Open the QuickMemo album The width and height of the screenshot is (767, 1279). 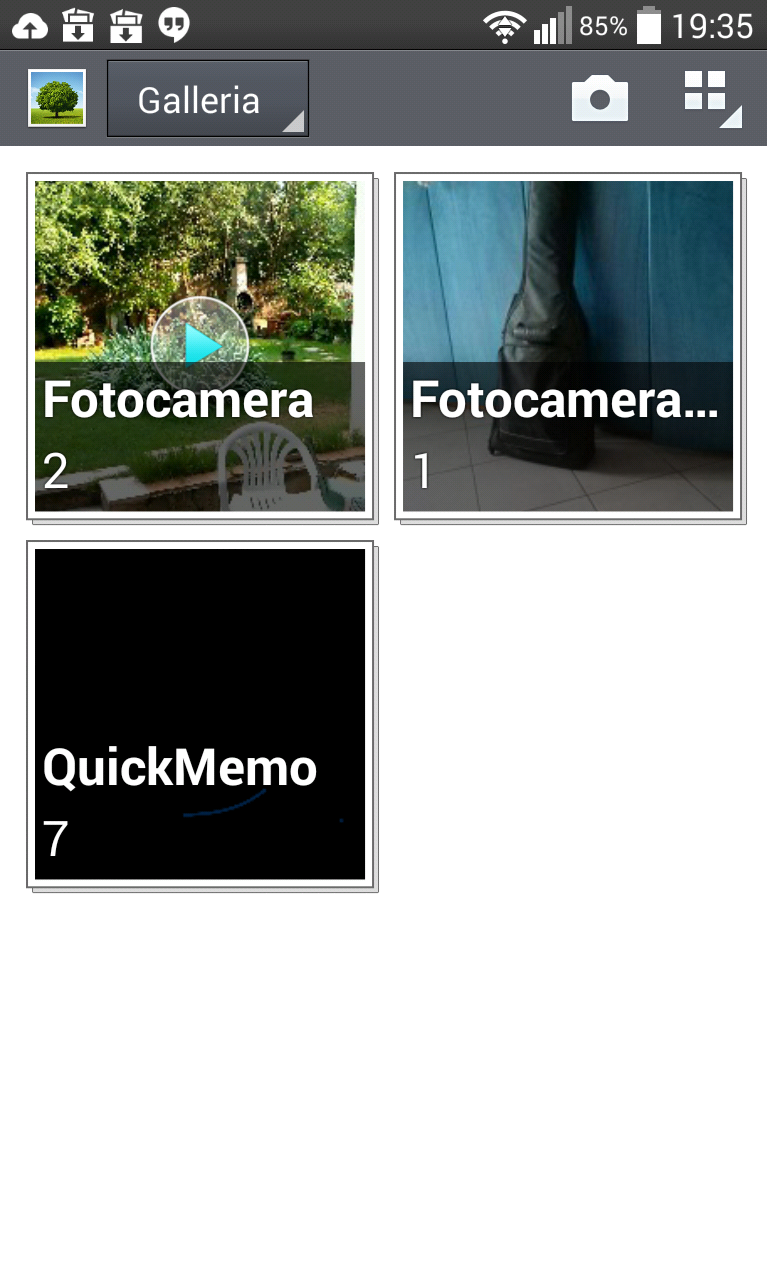(200, 714)
